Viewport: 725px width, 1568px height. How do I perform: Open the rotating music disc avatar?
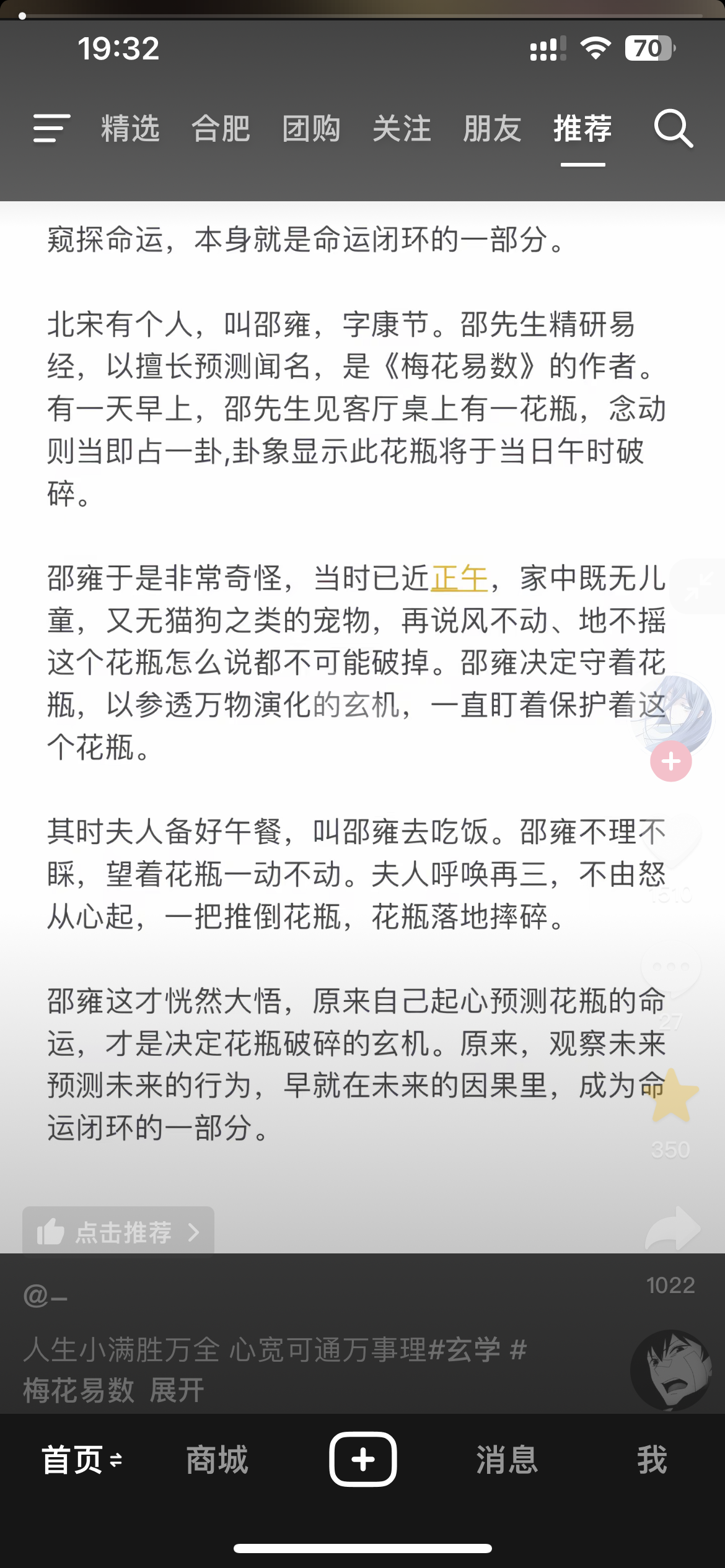(x=670, y=1370)
